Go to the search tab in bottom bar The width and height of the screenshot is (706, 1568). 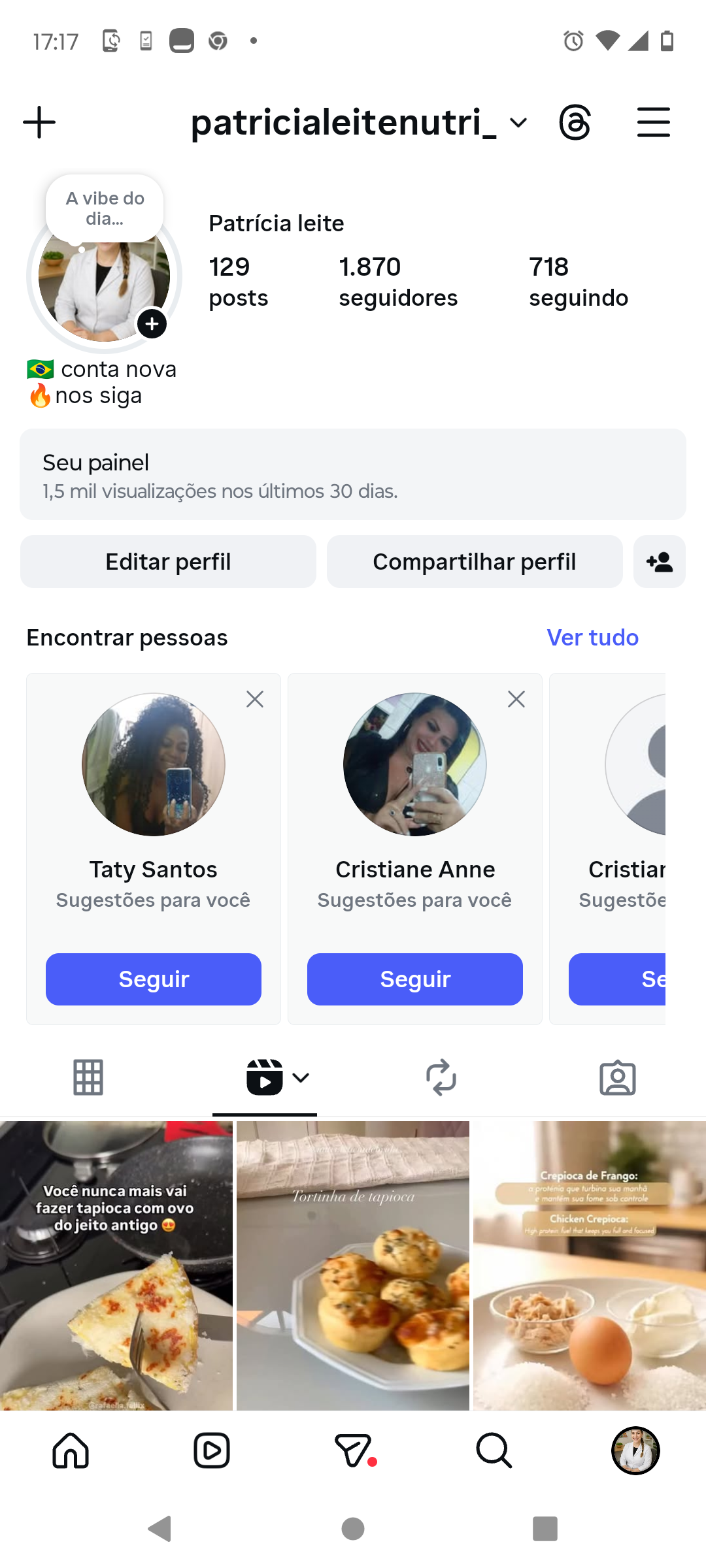click(x=494, y=1451)
